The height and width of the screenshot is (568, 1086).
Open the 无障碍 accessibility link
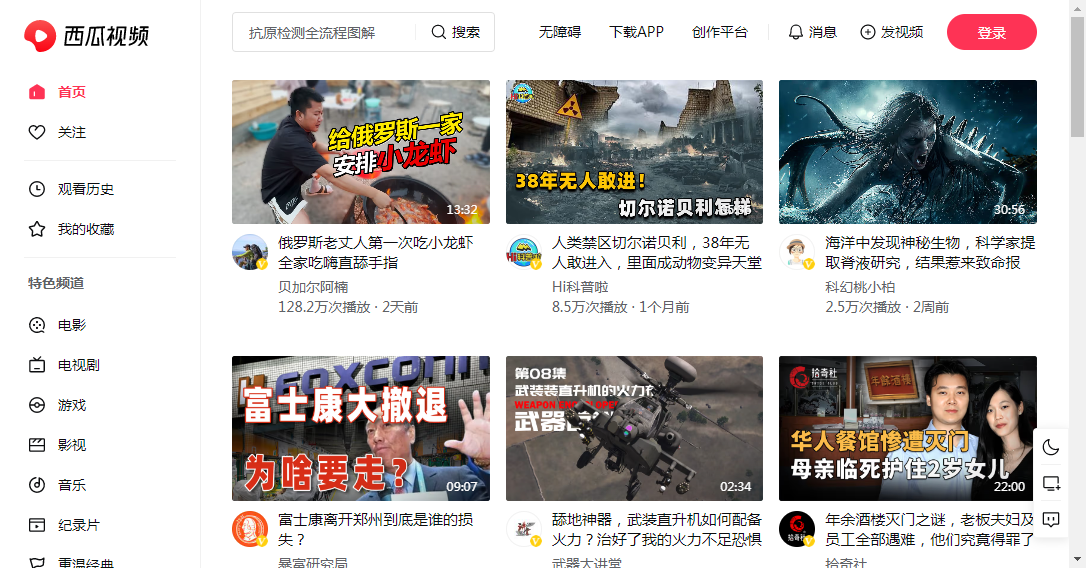559,32
